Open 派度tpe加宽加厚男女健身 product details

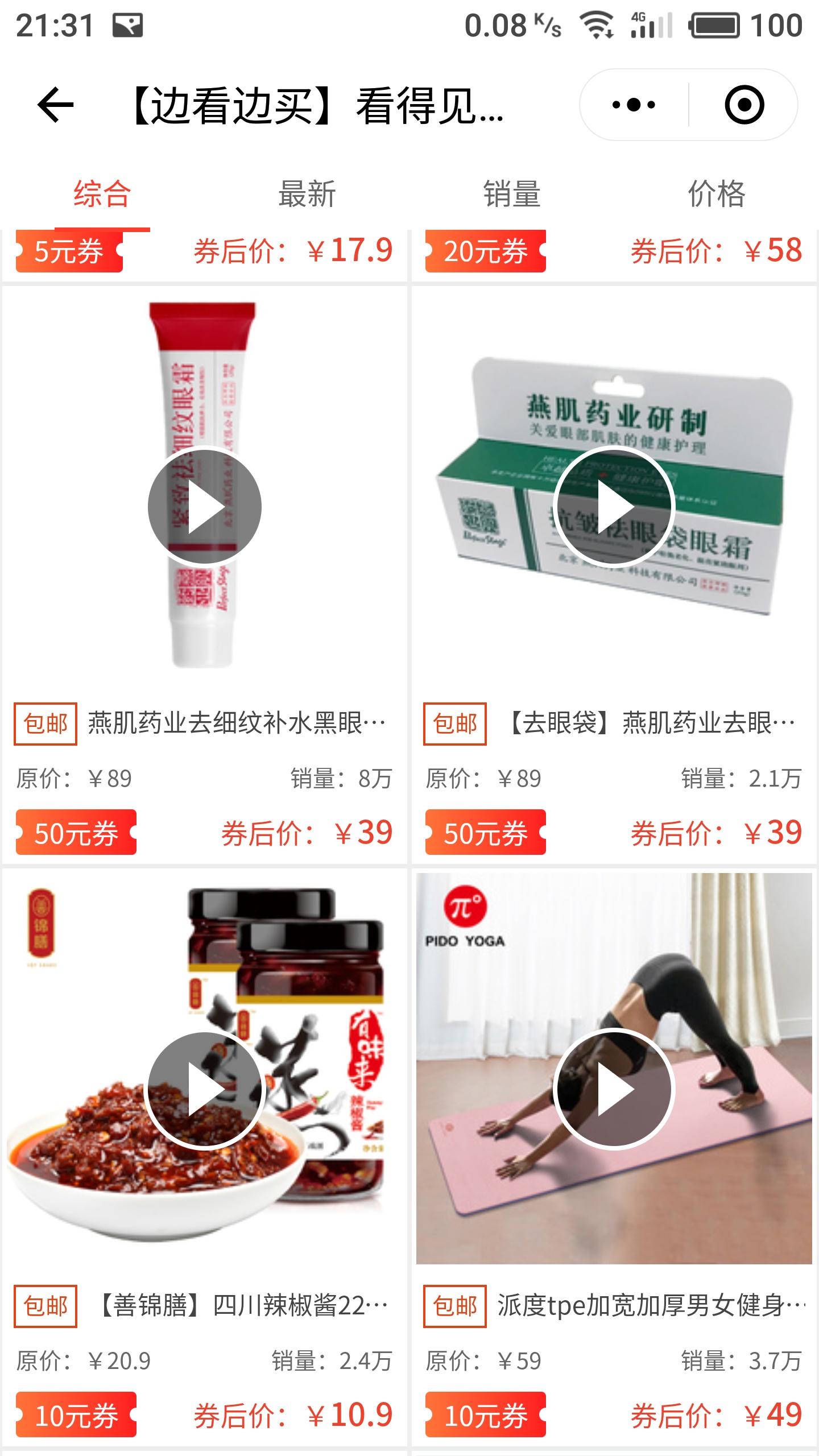click(x=651, y=1306)
